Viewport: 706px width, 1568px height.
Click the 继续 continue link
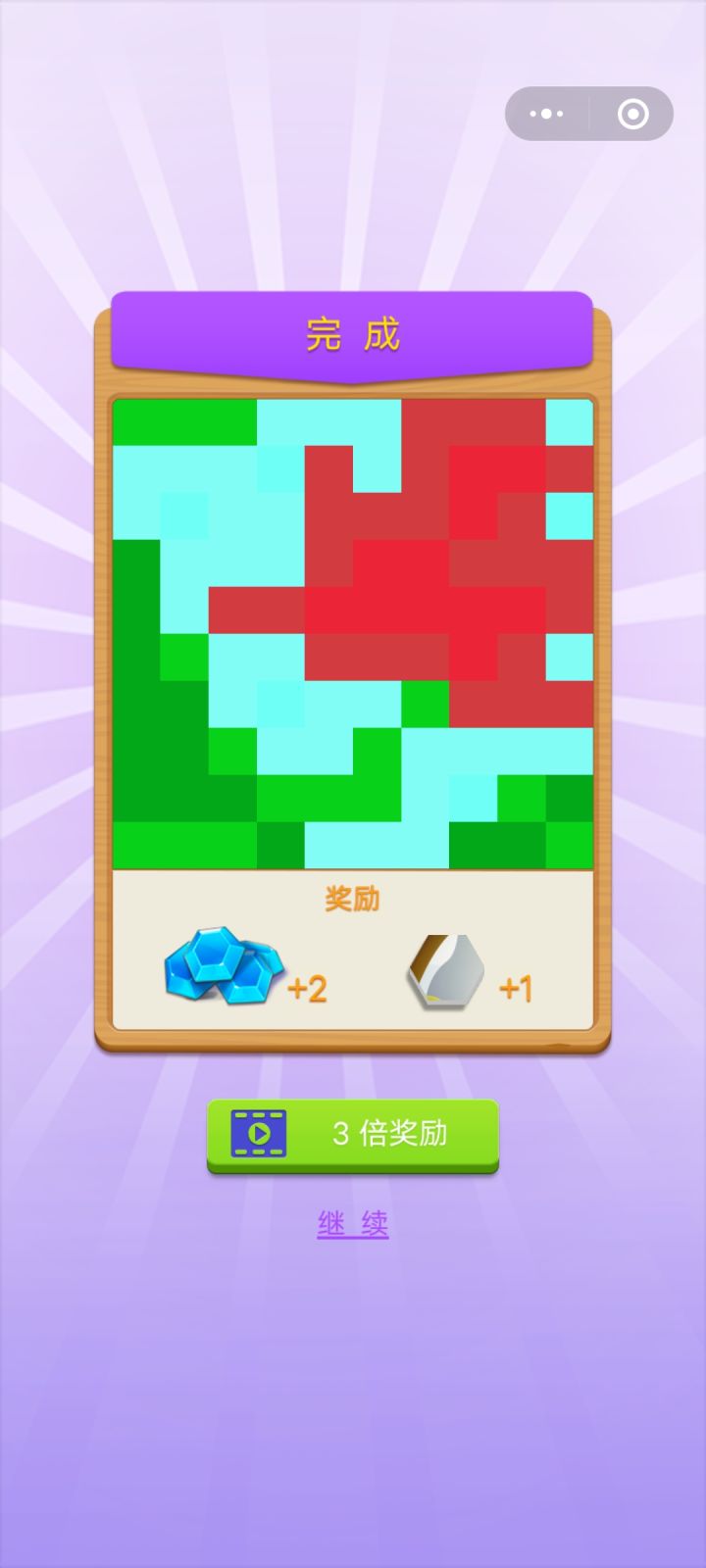coord(352,1223)
